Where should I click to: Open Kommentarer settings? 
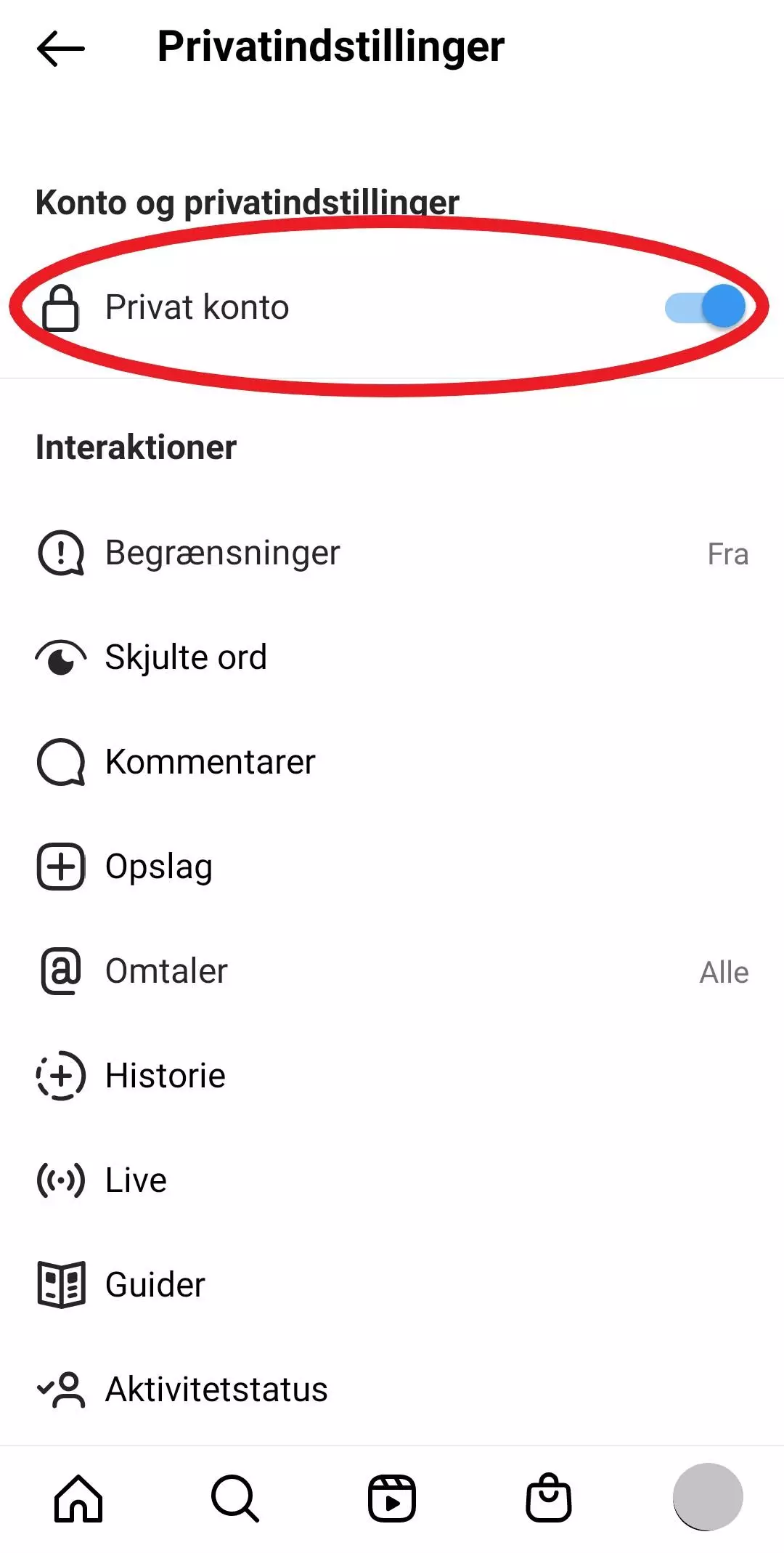click(x=392, y=762)
